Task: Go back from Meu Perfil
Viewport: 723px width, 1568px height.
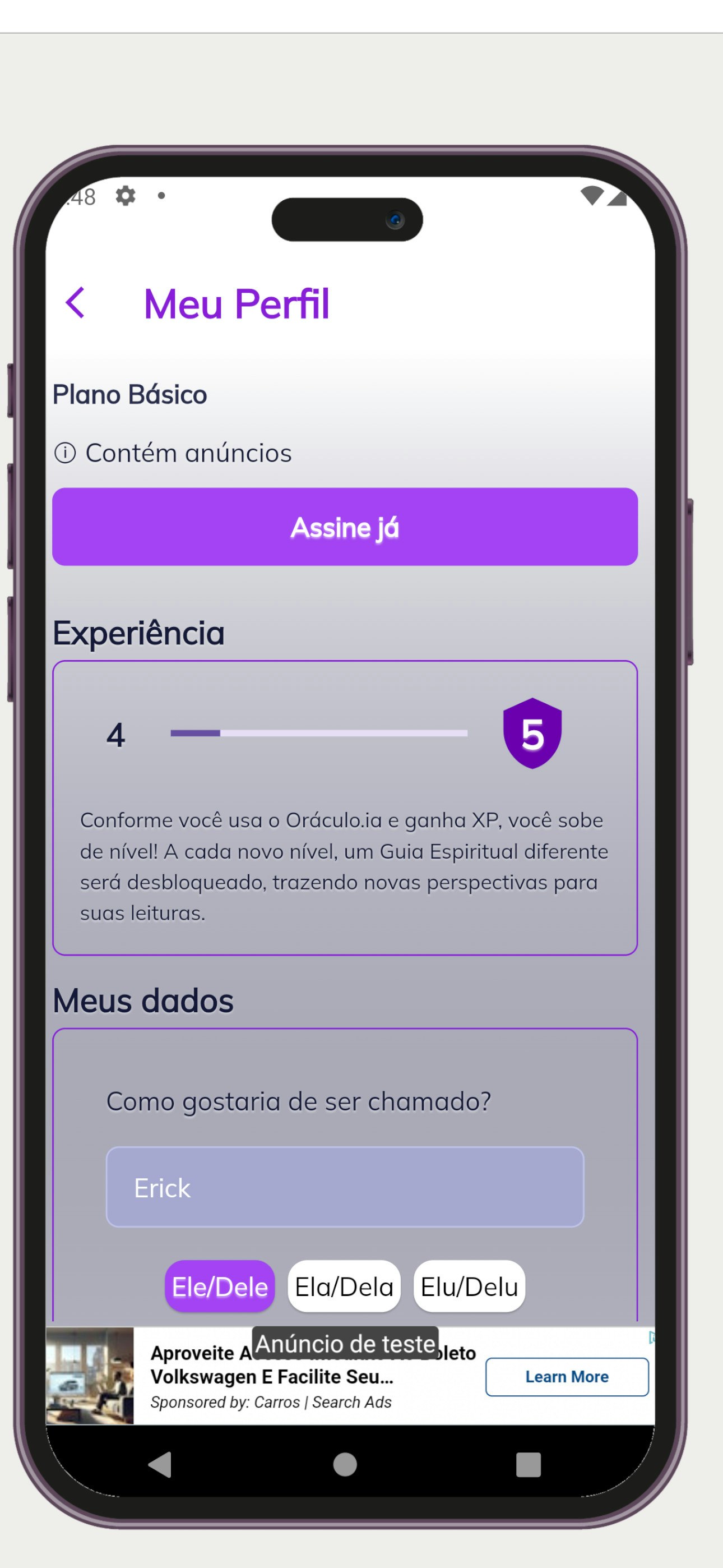Action: click(76, 302)
